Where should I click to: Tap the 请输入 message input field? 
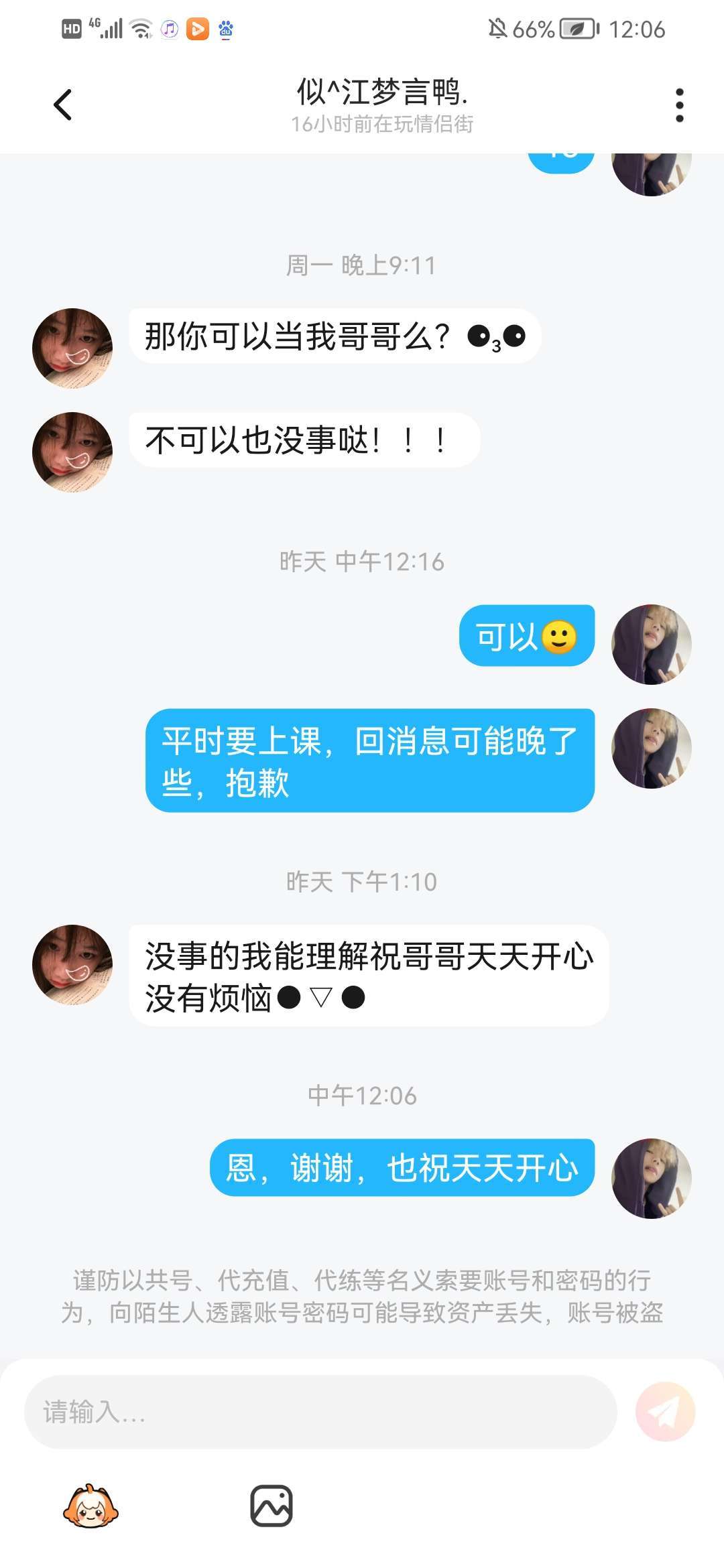coord(320,1412)
